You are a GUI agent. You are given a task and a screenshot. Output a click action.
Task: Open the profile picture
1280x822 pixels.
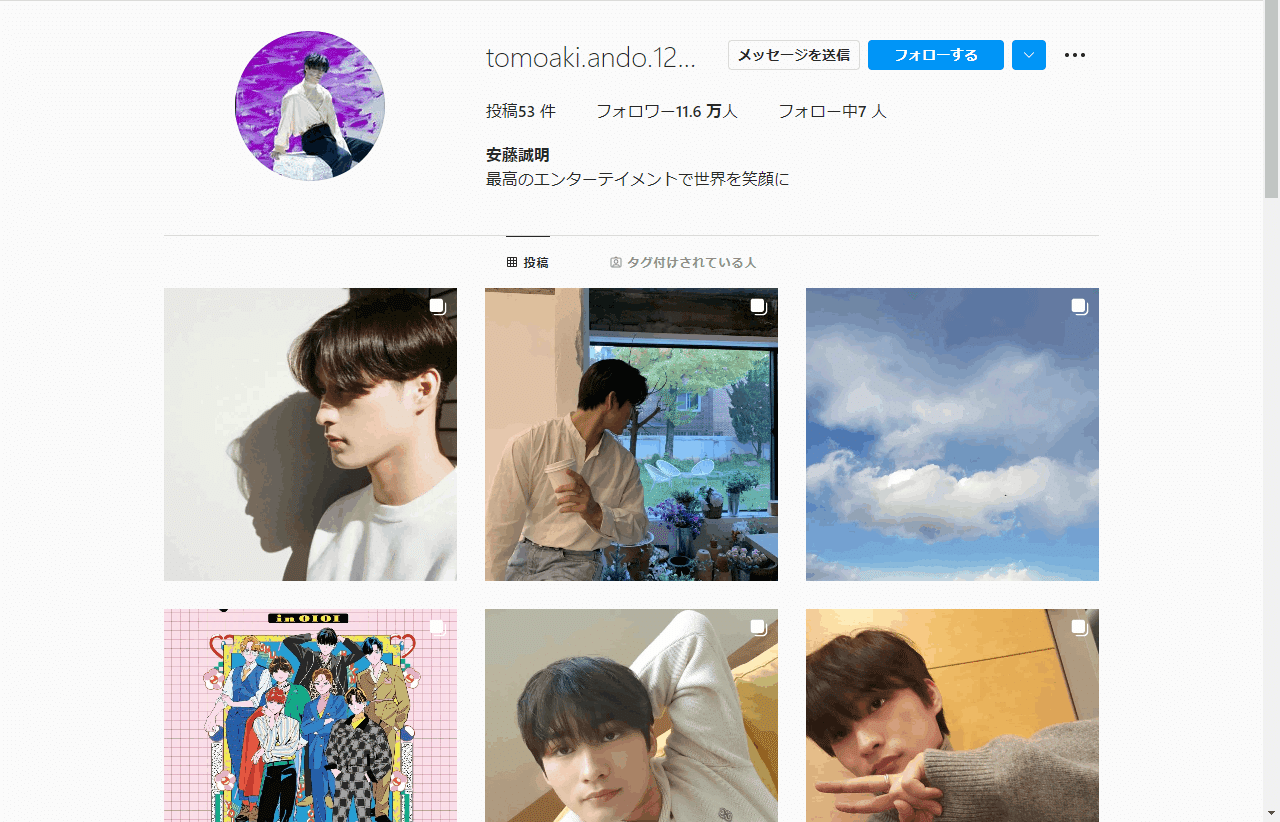pyautogui.click(x=310, y=106)
